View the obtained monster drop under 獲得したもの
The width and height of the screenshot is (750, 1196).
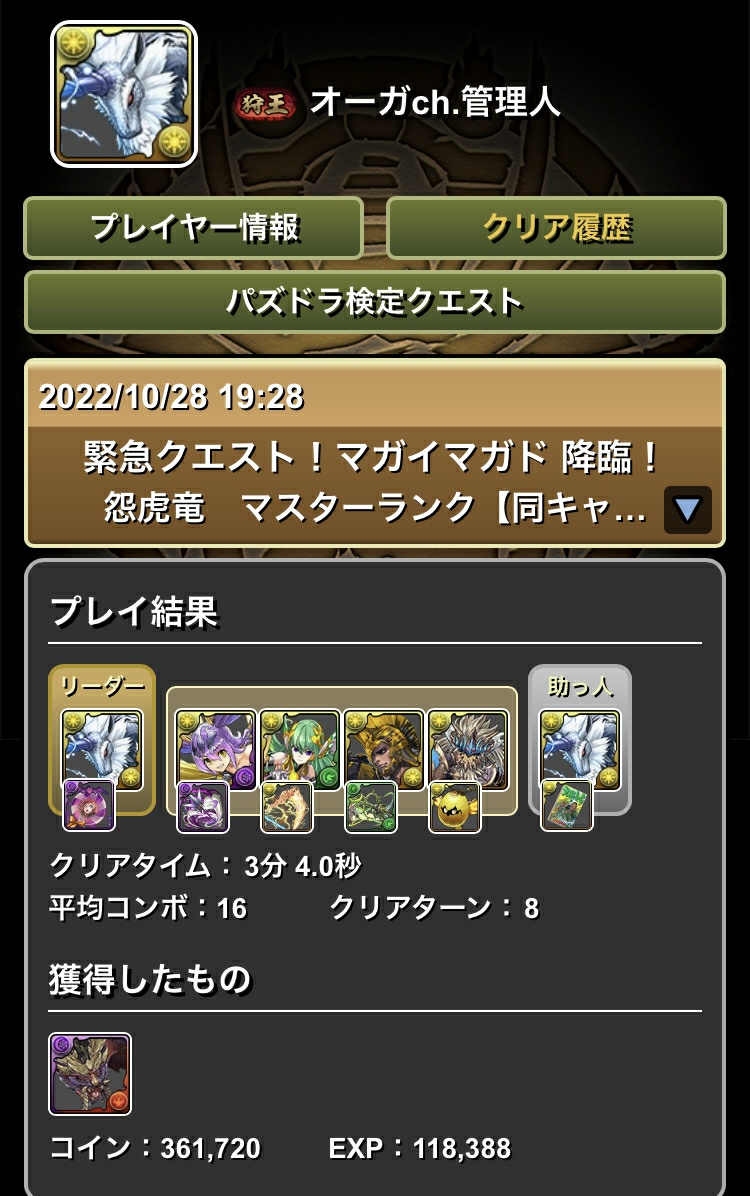[90, 1074]
